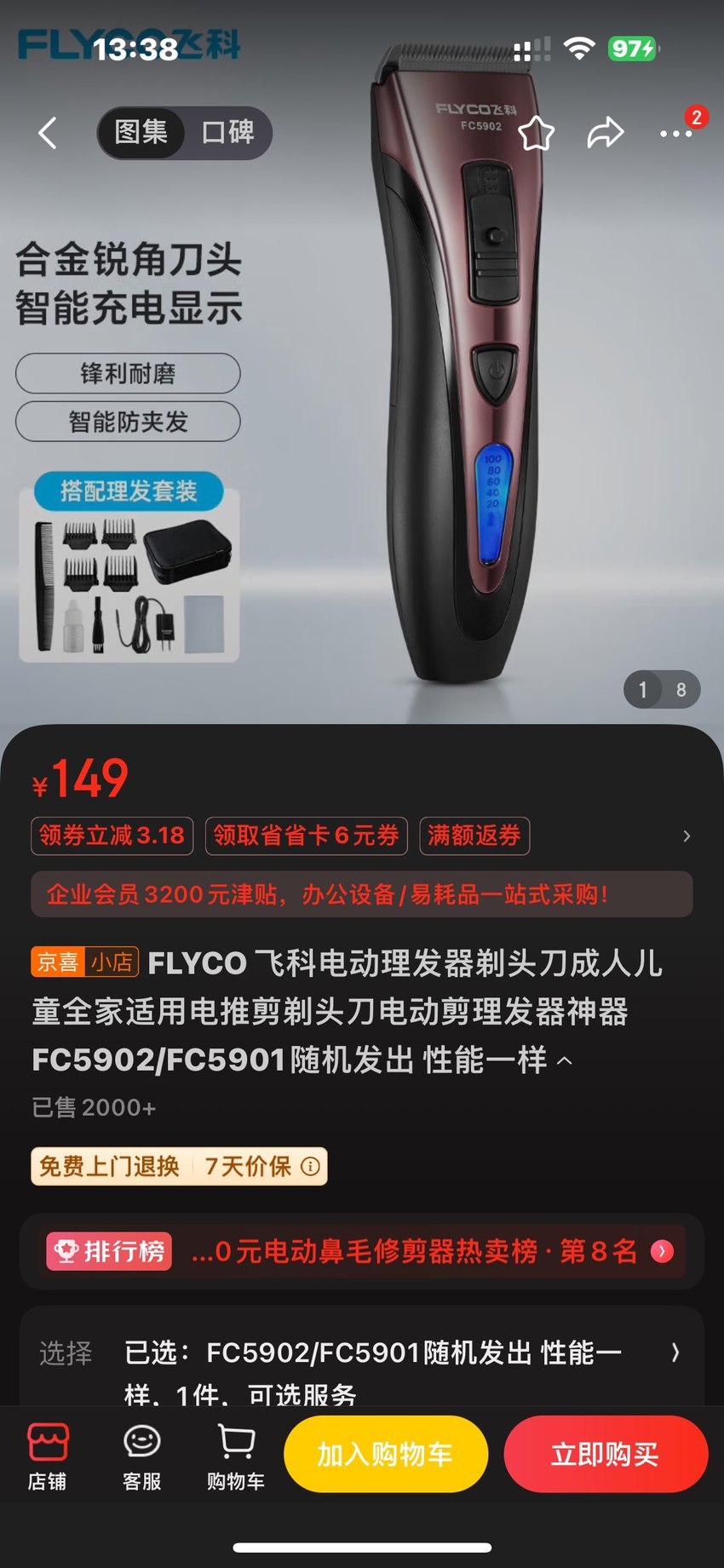Share this product listing
Image resolution: width=724 pixels, height=1568 pixels.
[606, 133]
